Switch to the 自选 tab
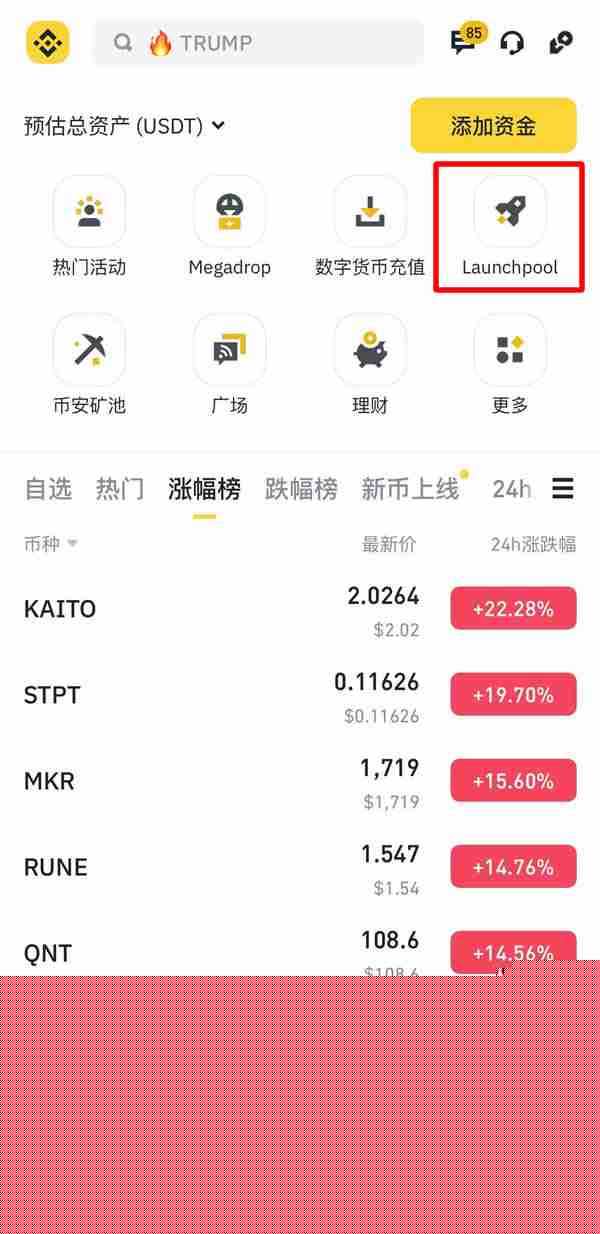Screen dimensions: 600x1234 point(48,489)
